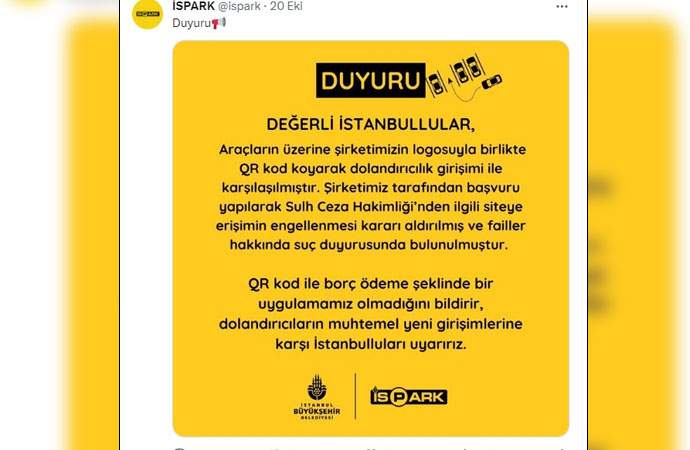Viewport: 690px width, 450px height.
Task: Open İSPARK's profile from its avatar
Action: click(147, 12)
